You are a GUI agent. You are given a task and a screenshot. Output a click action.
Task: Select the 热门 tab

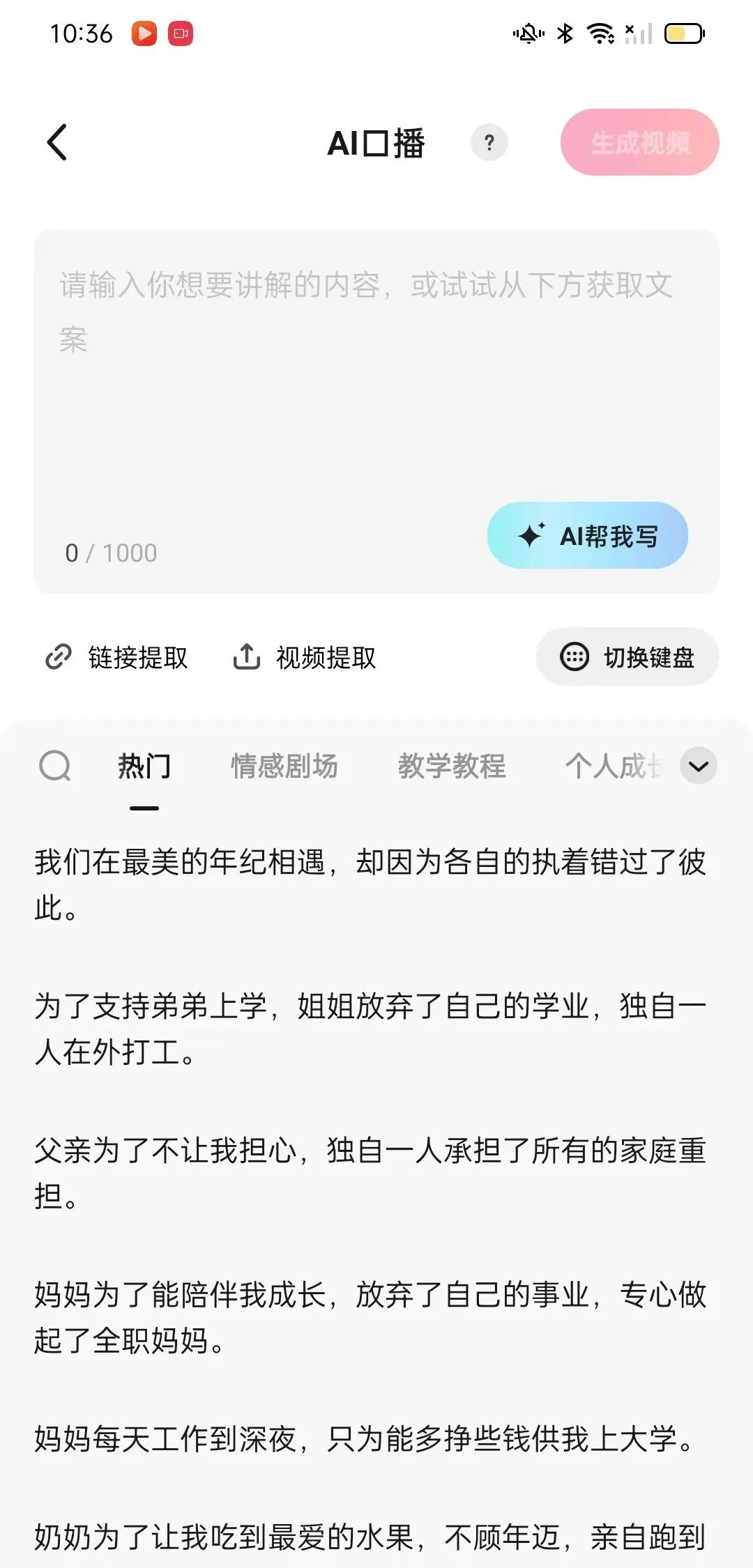144,766
